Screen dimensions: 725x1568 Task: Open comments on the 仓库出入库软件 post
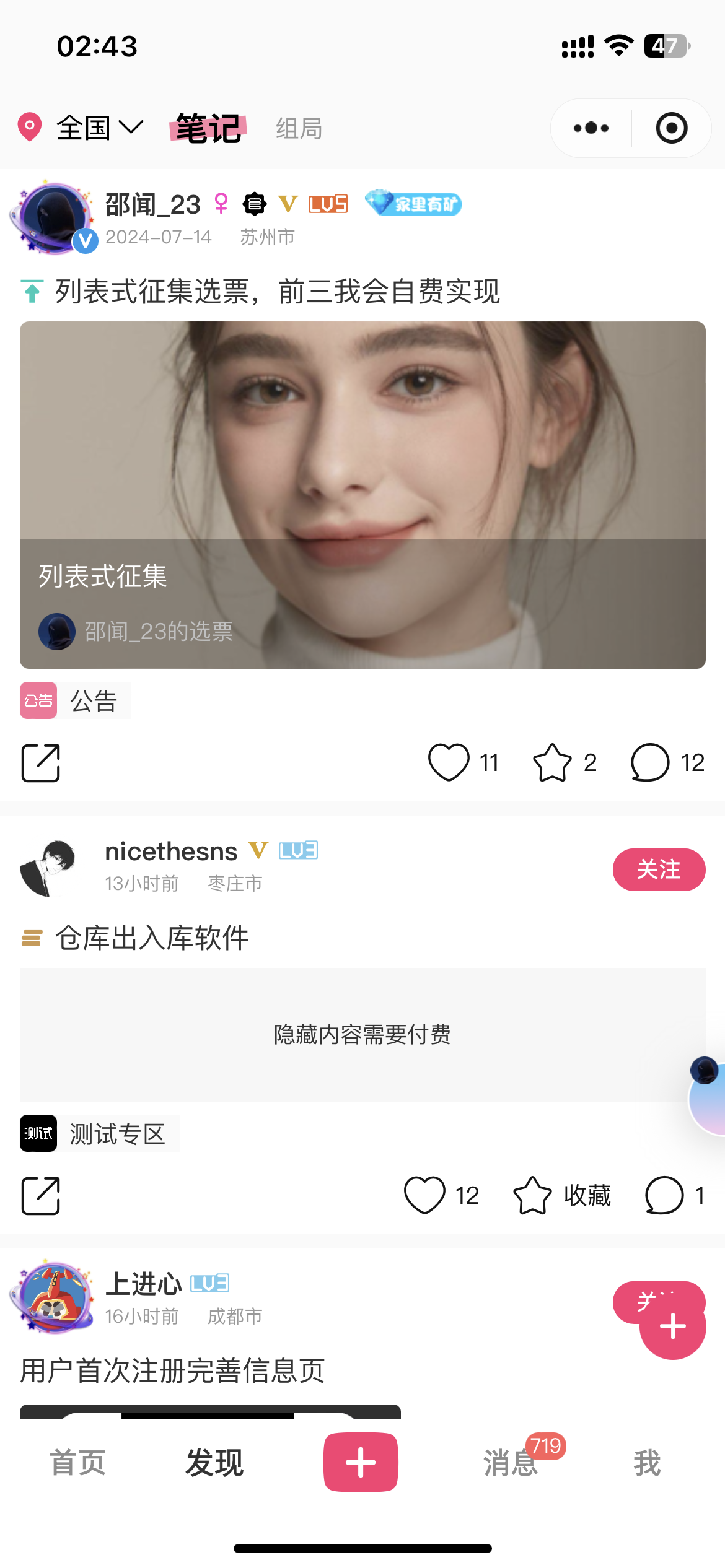675,1195
